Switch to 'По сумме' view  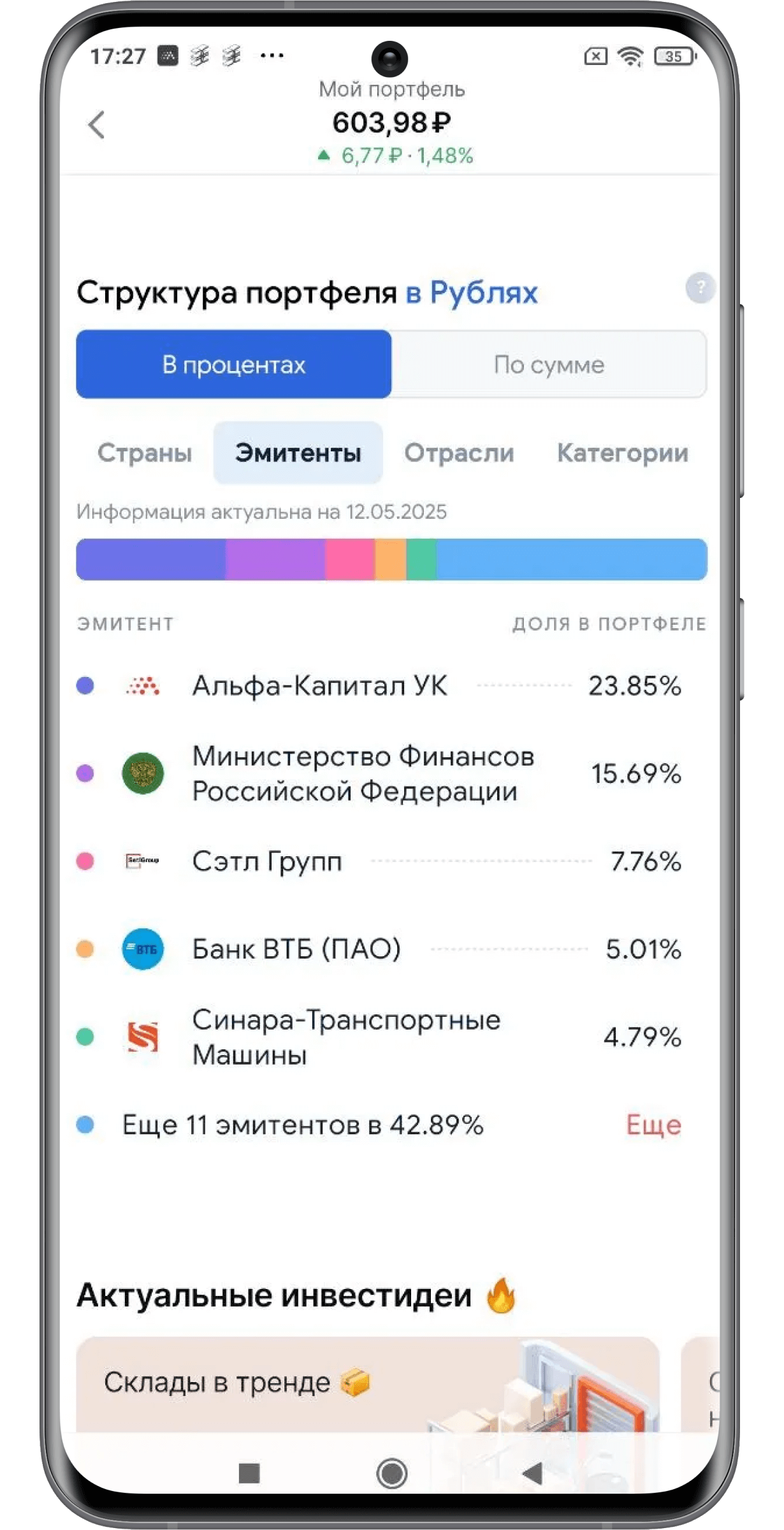point(549,364)
